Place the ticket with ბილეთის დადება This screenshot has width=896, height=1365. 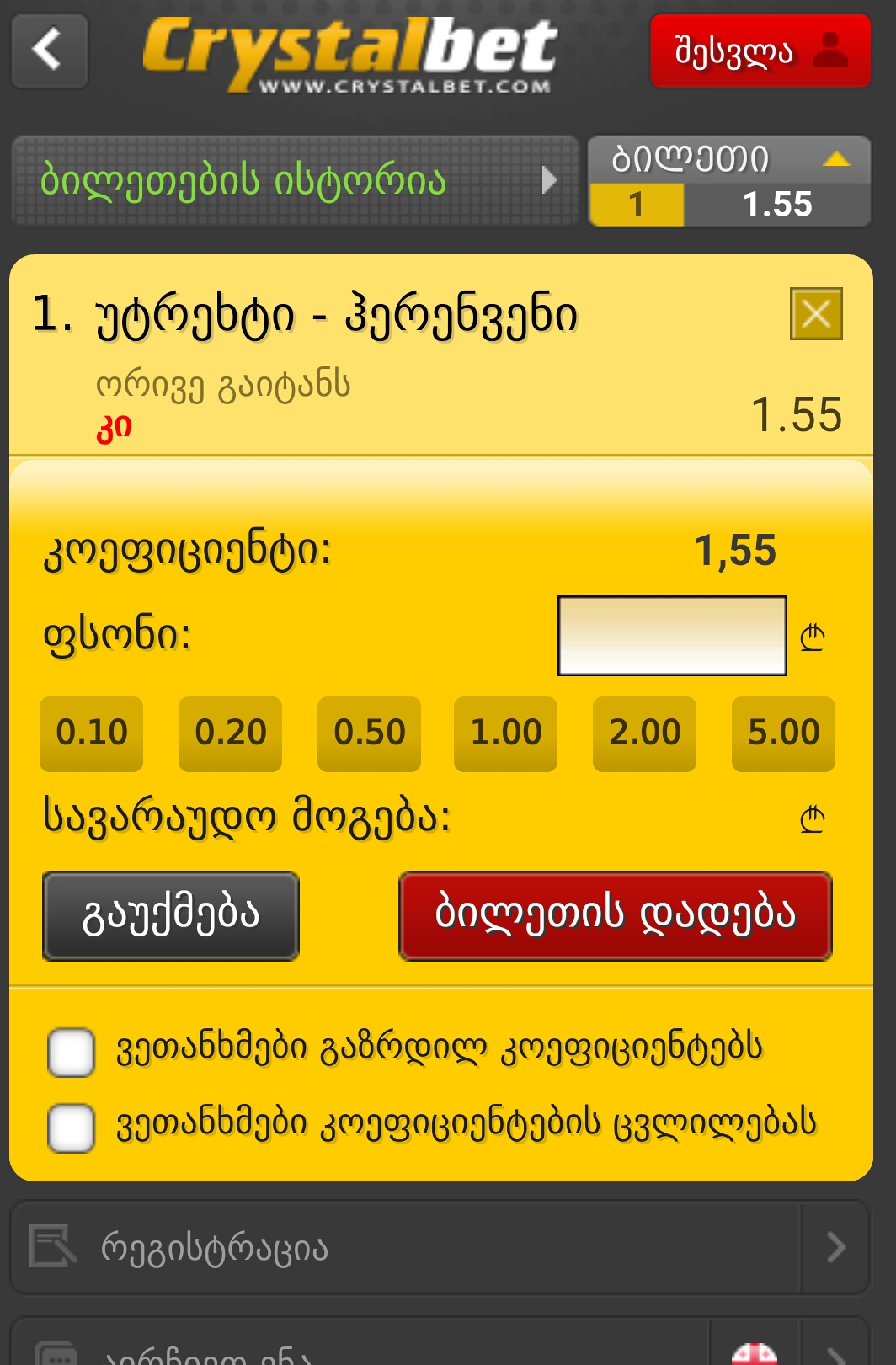(x=615, y=915)
